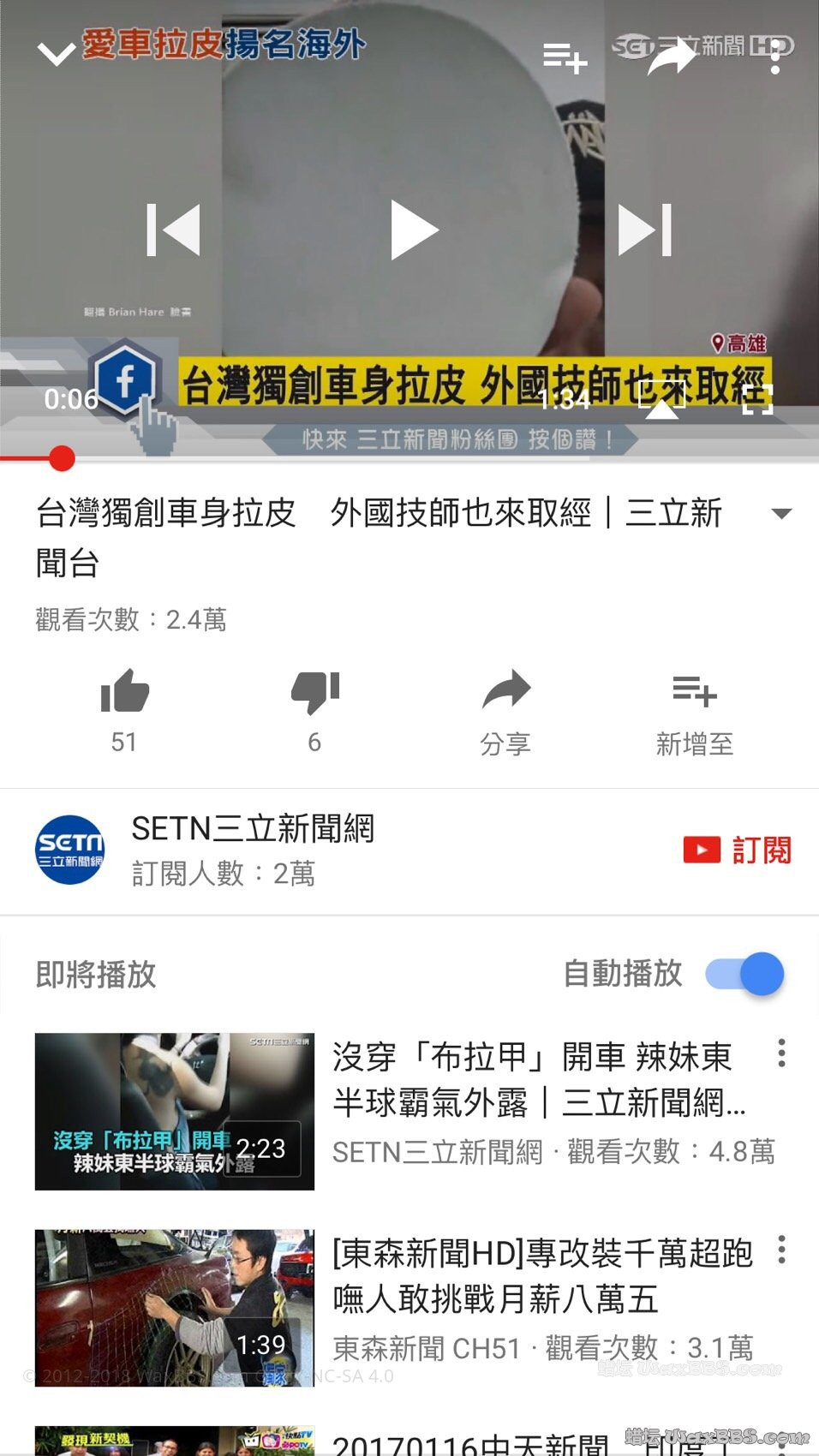
Task: Open options for 沒穿「布拉甲」開車 video
Action: pos(781,1053)
